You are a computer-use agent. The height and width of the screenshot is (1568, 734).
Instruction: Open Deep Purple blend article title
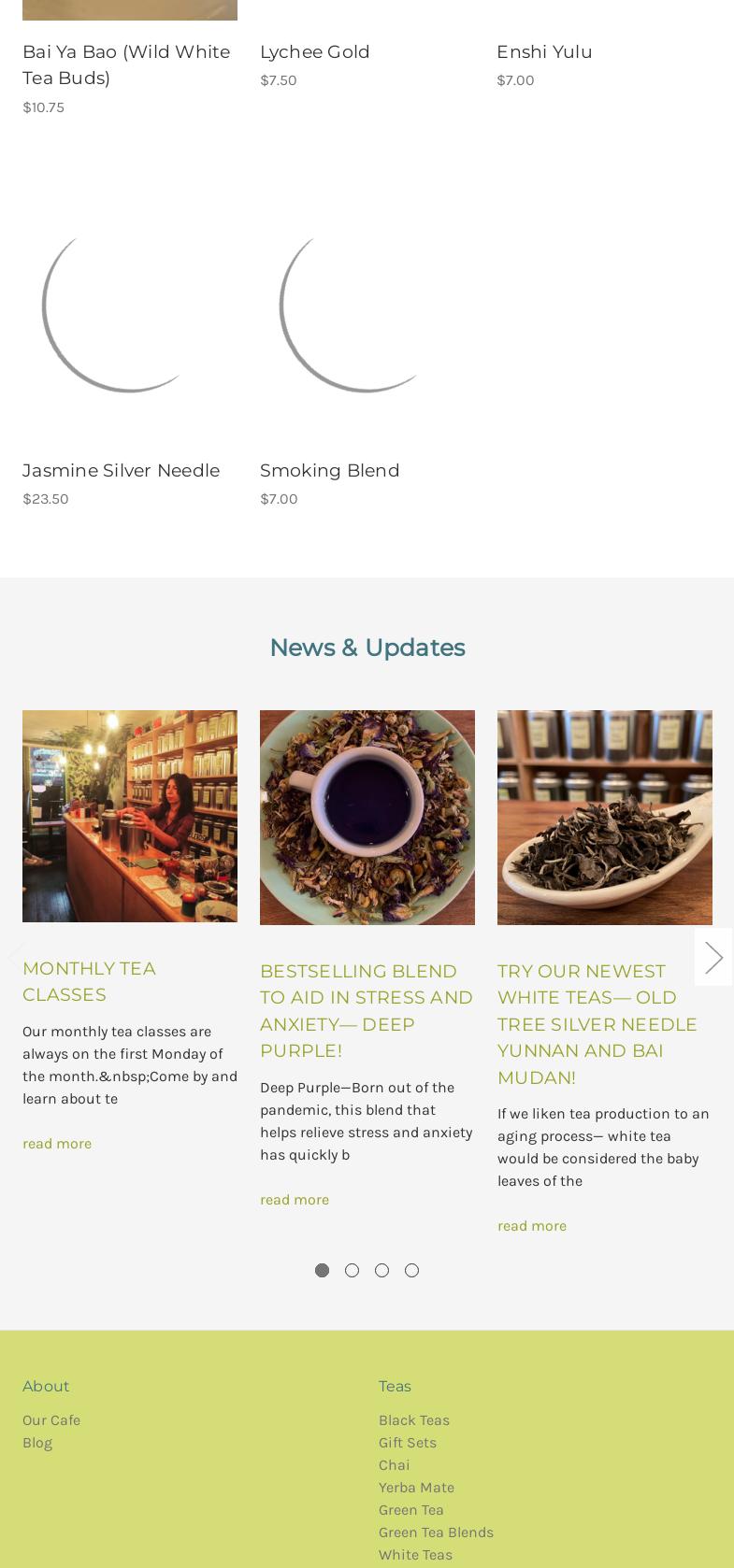click(366, 1011)
